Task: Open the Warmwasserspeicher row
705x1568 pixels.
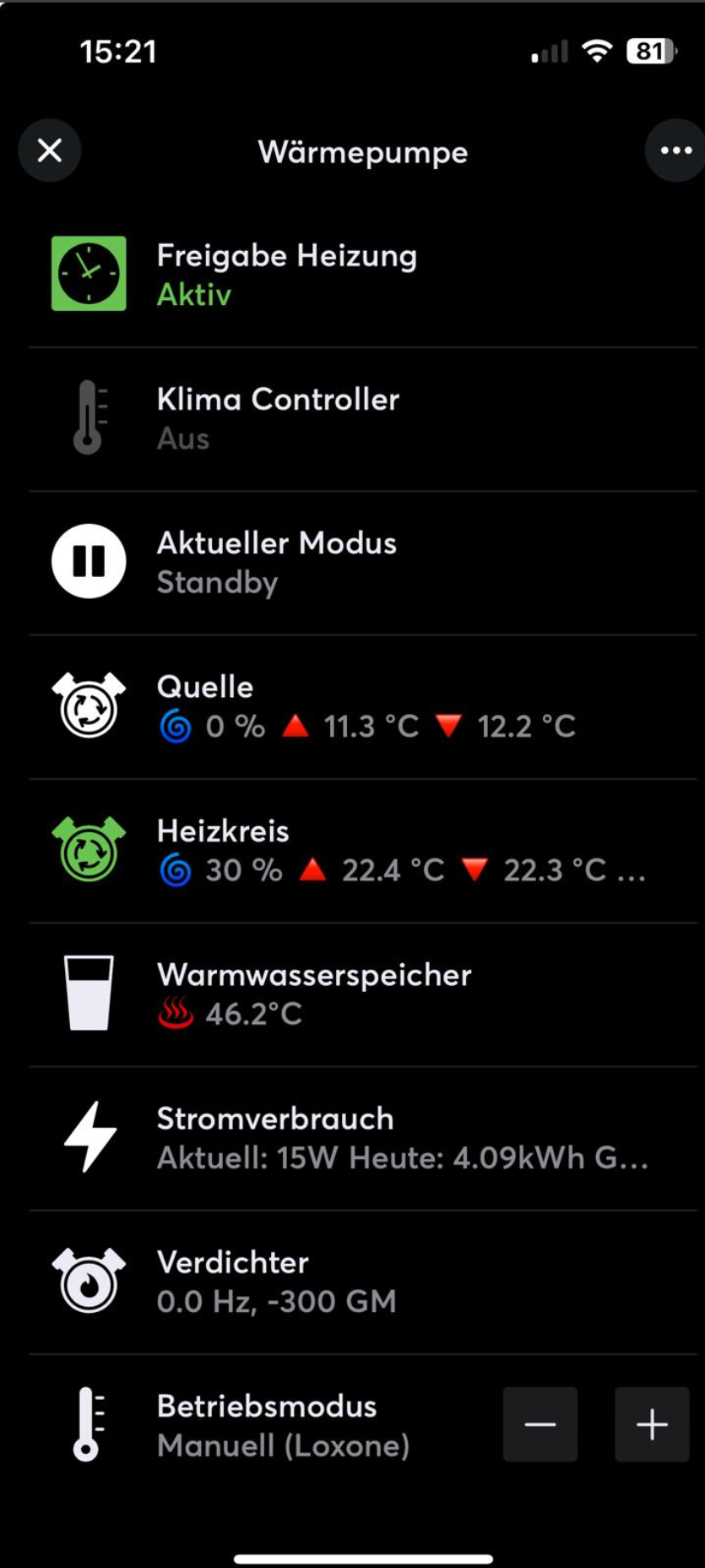Action: click(363, 994)
